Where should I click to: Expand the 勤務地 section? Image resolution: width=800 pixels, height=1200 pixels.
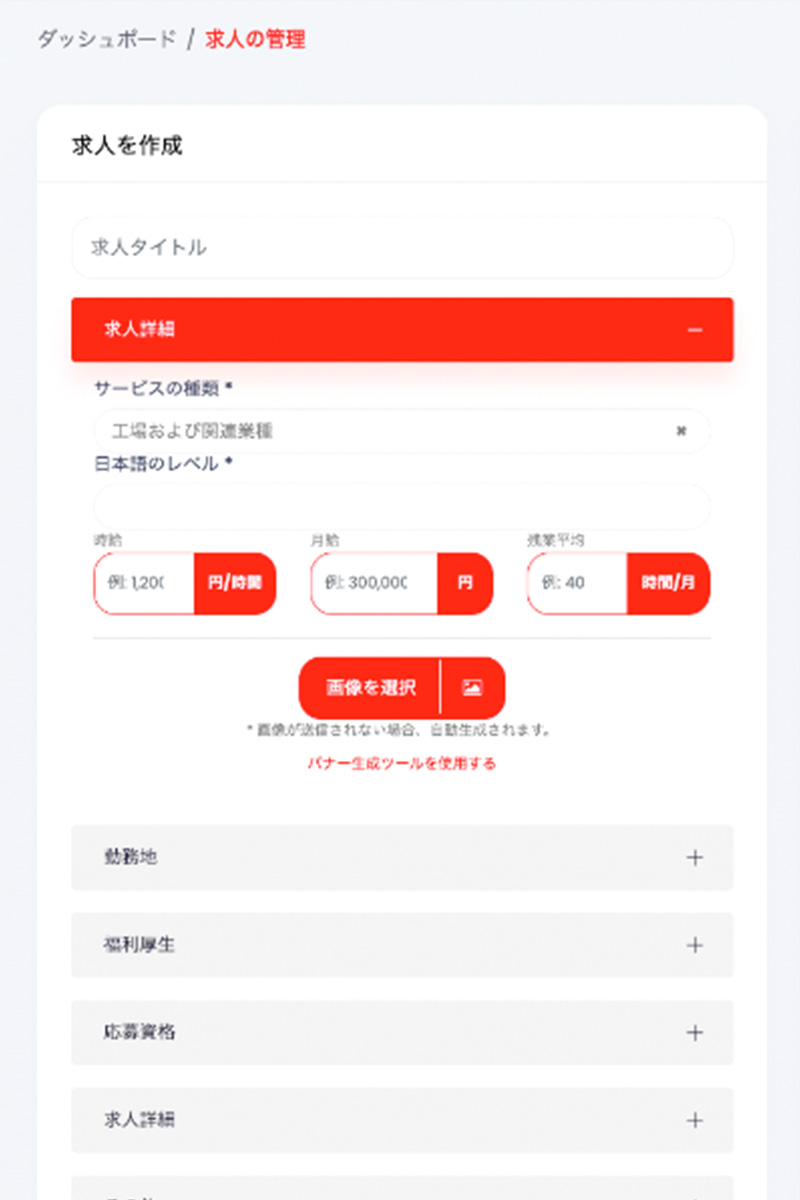(694, 857)
